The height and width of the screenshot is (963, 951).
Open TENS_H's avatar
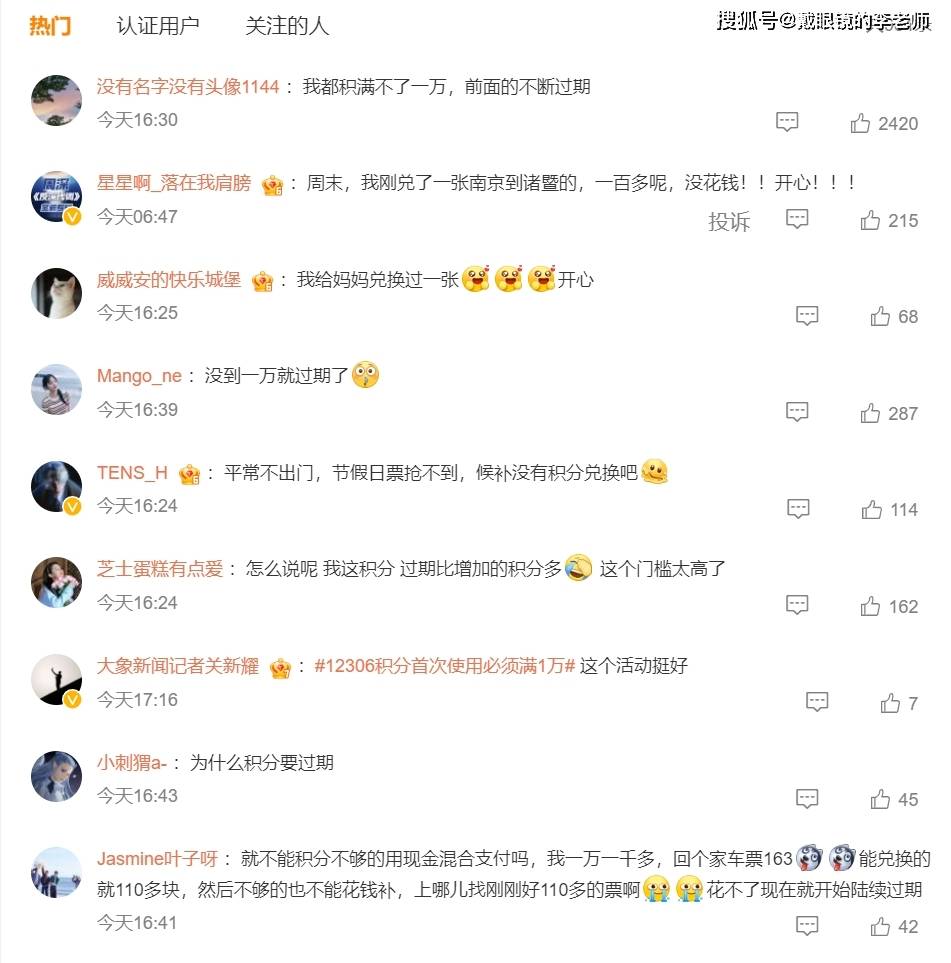point(57,486)
